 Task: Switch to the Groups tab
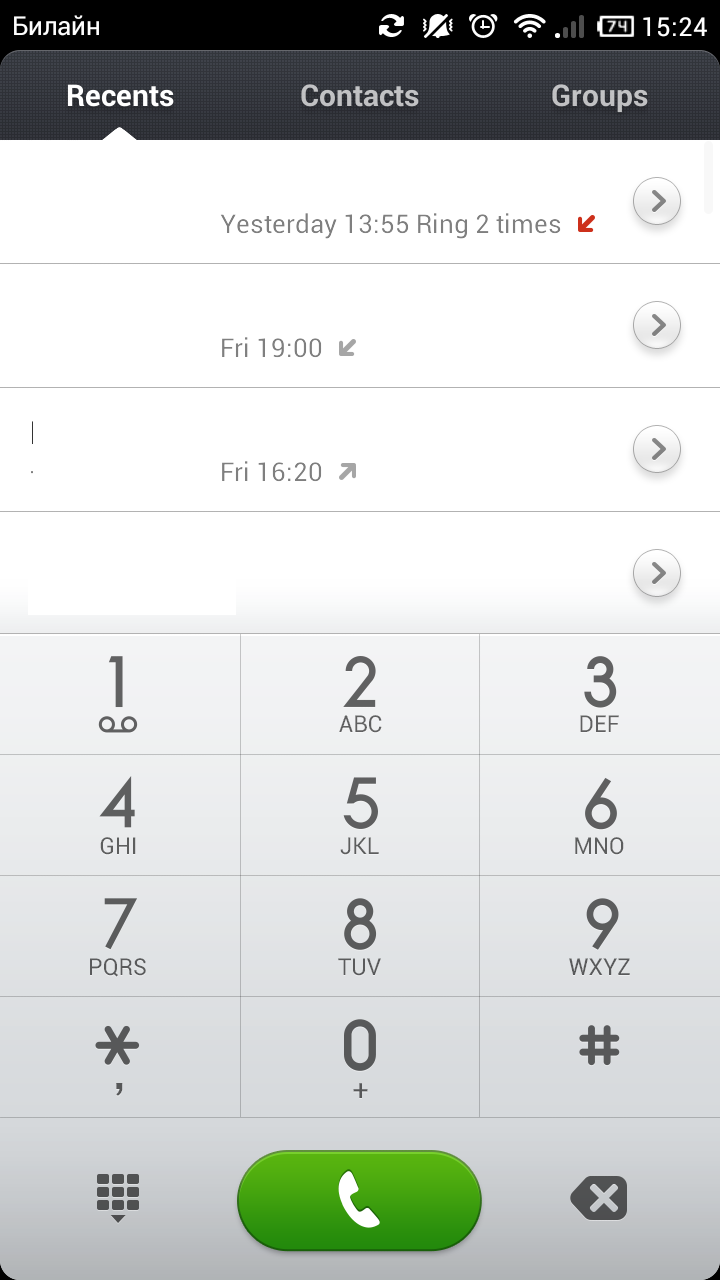click(599, 96)
